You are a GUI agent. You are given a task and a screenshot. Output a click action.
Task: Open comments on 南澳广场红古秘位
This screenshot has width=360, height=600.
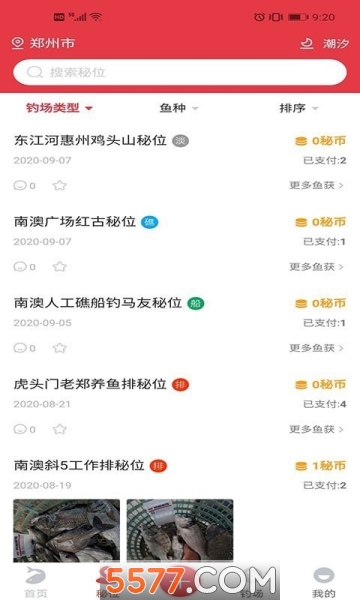click(x=24, y=267)
